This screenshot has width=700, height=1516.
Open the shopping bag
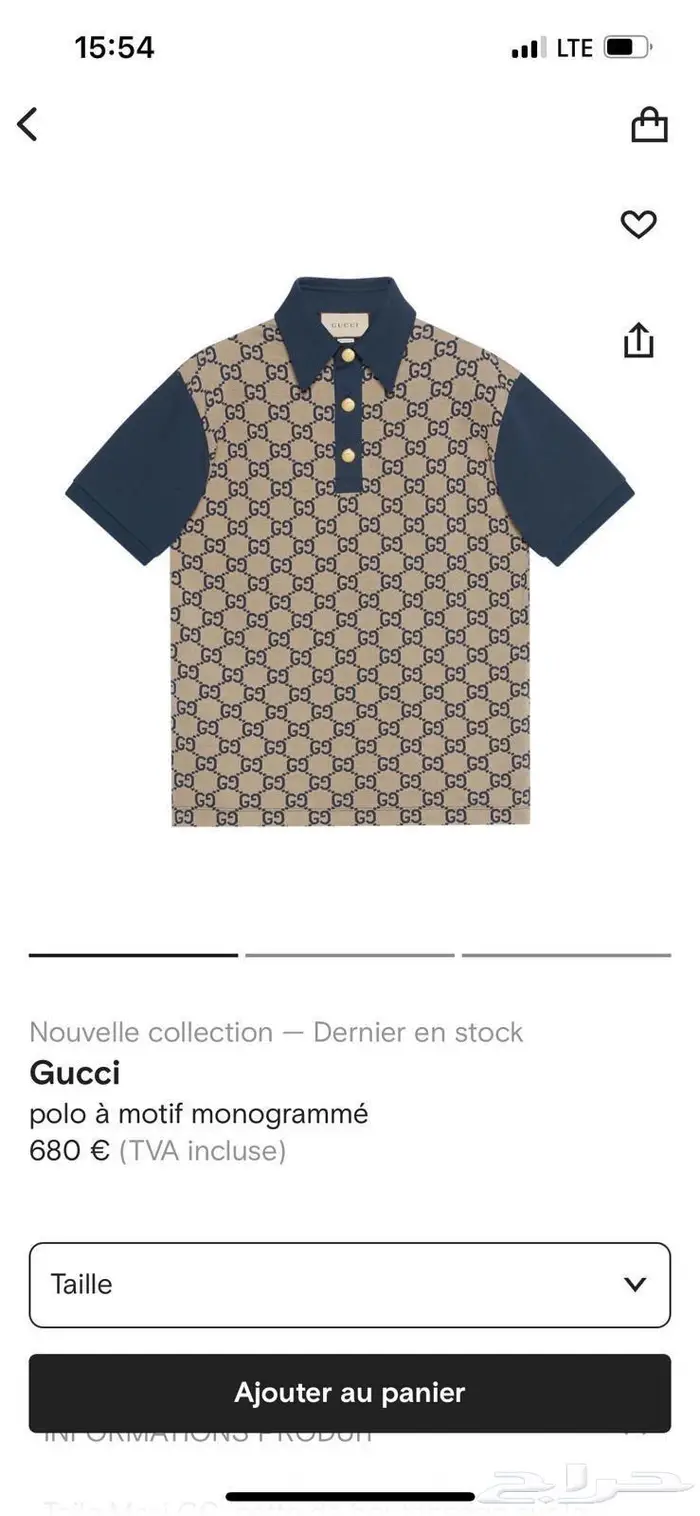click(649, 125)
